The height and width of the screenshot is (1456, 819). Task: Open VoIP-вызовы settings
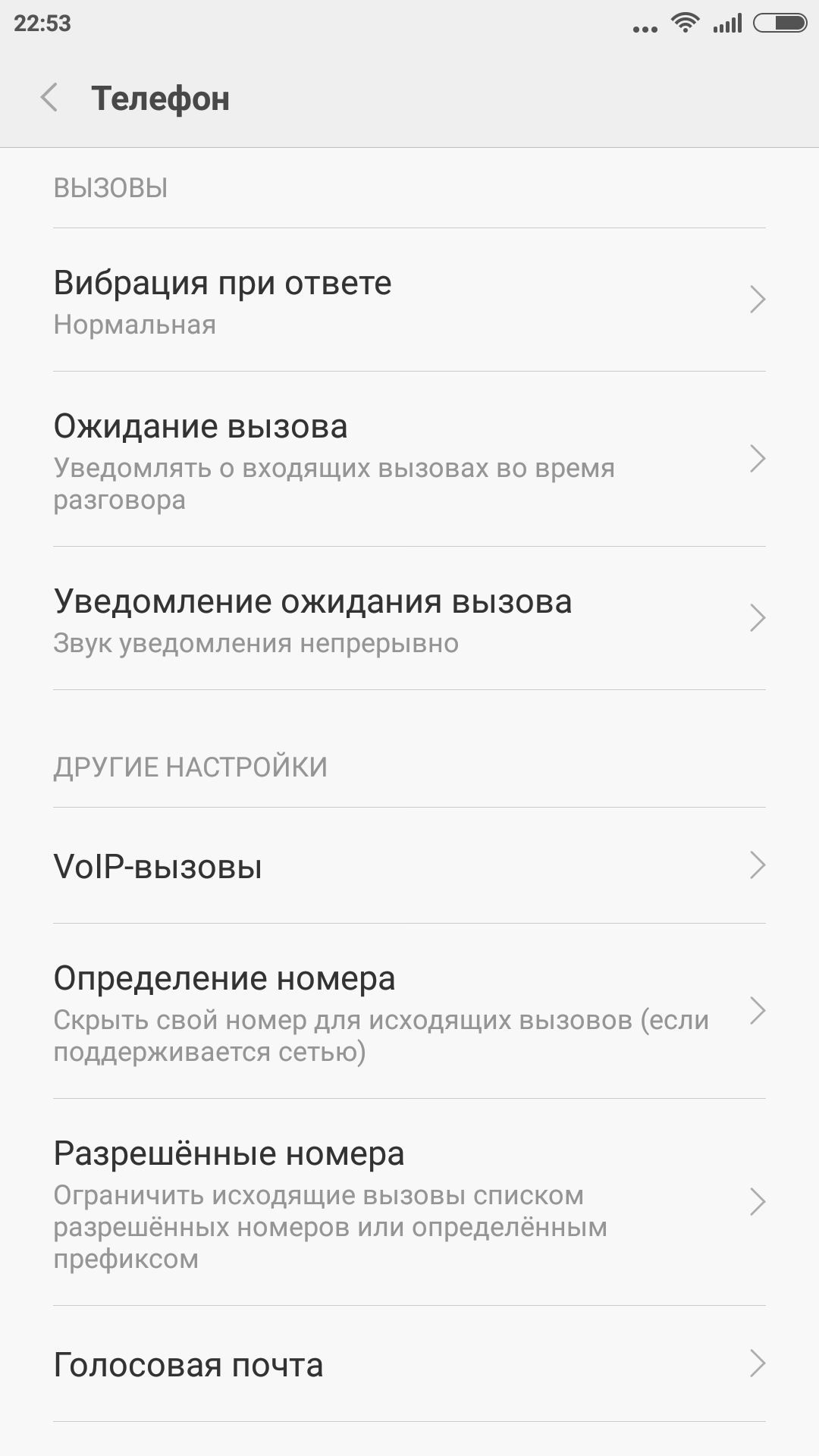pyautogui.click(x=409, y=866)
